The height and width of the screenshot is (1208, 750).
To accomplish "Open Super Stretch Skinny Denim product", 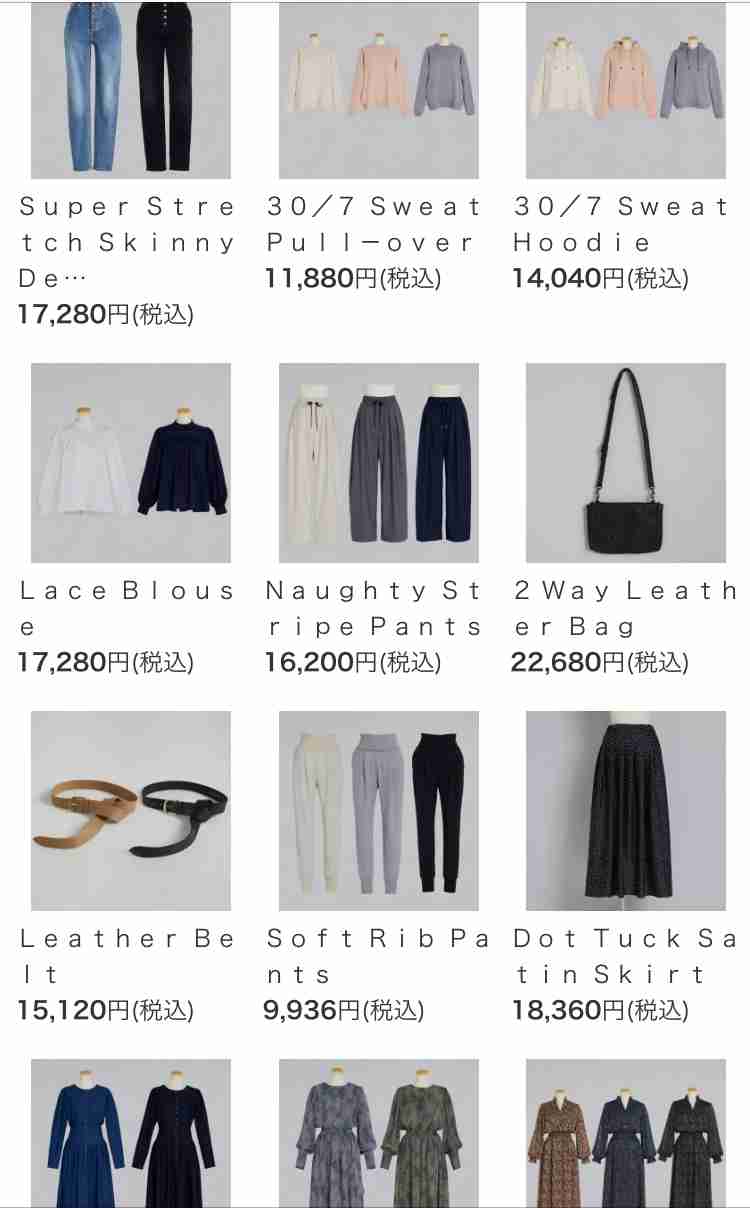I will (130, 90).
